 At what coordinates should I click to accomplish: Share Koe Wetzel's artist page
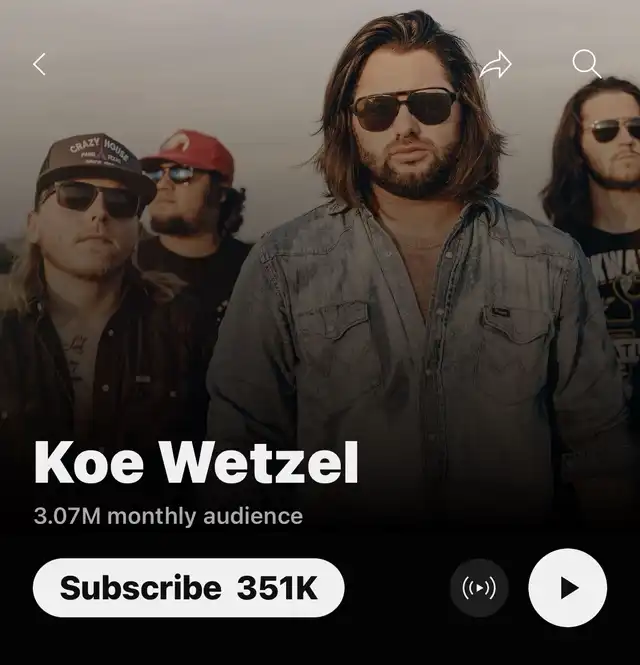[x=495, y=66]
